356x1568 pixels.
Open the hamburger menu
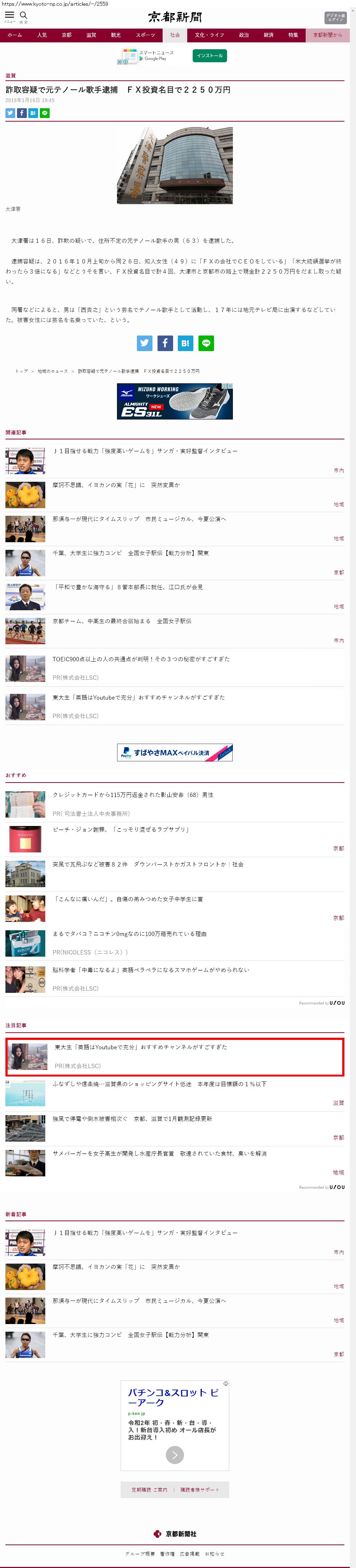coord(9,15)
